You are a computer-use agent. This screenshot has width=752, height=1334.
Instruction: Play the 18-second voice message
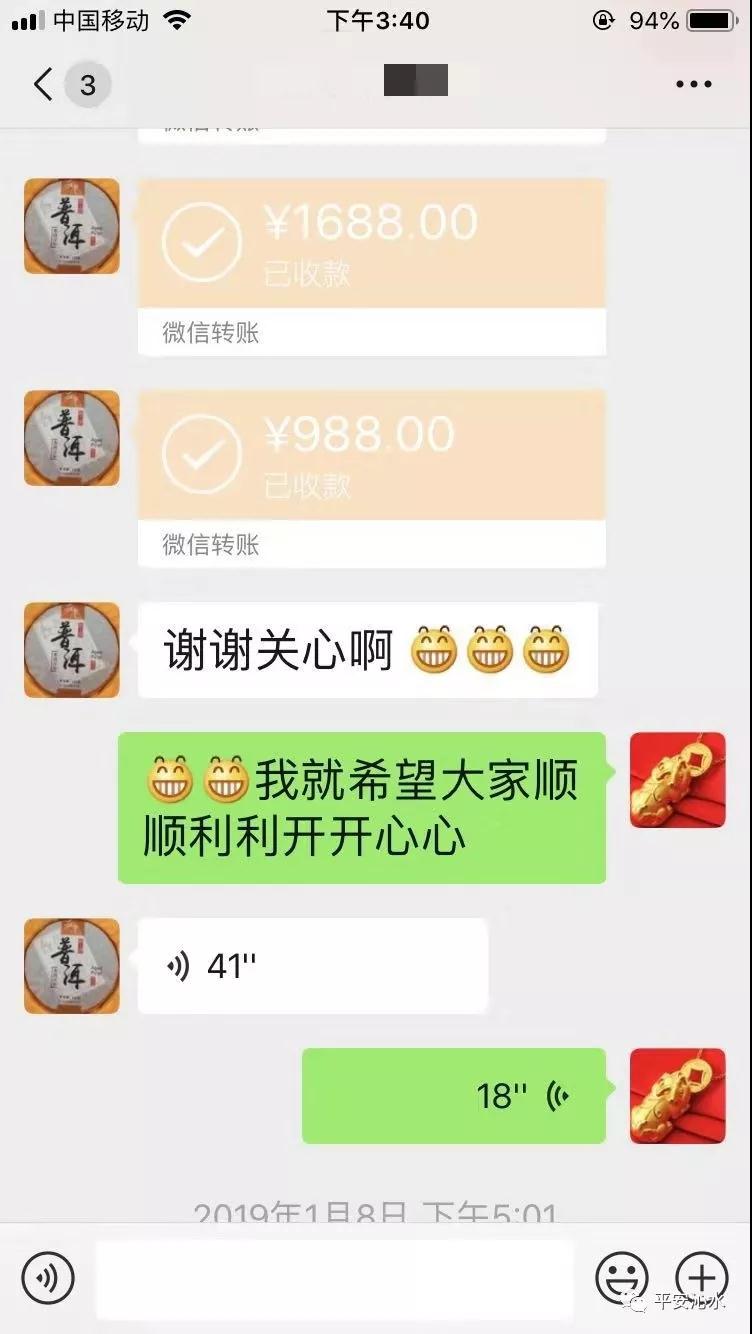[x=453, y=1096]
